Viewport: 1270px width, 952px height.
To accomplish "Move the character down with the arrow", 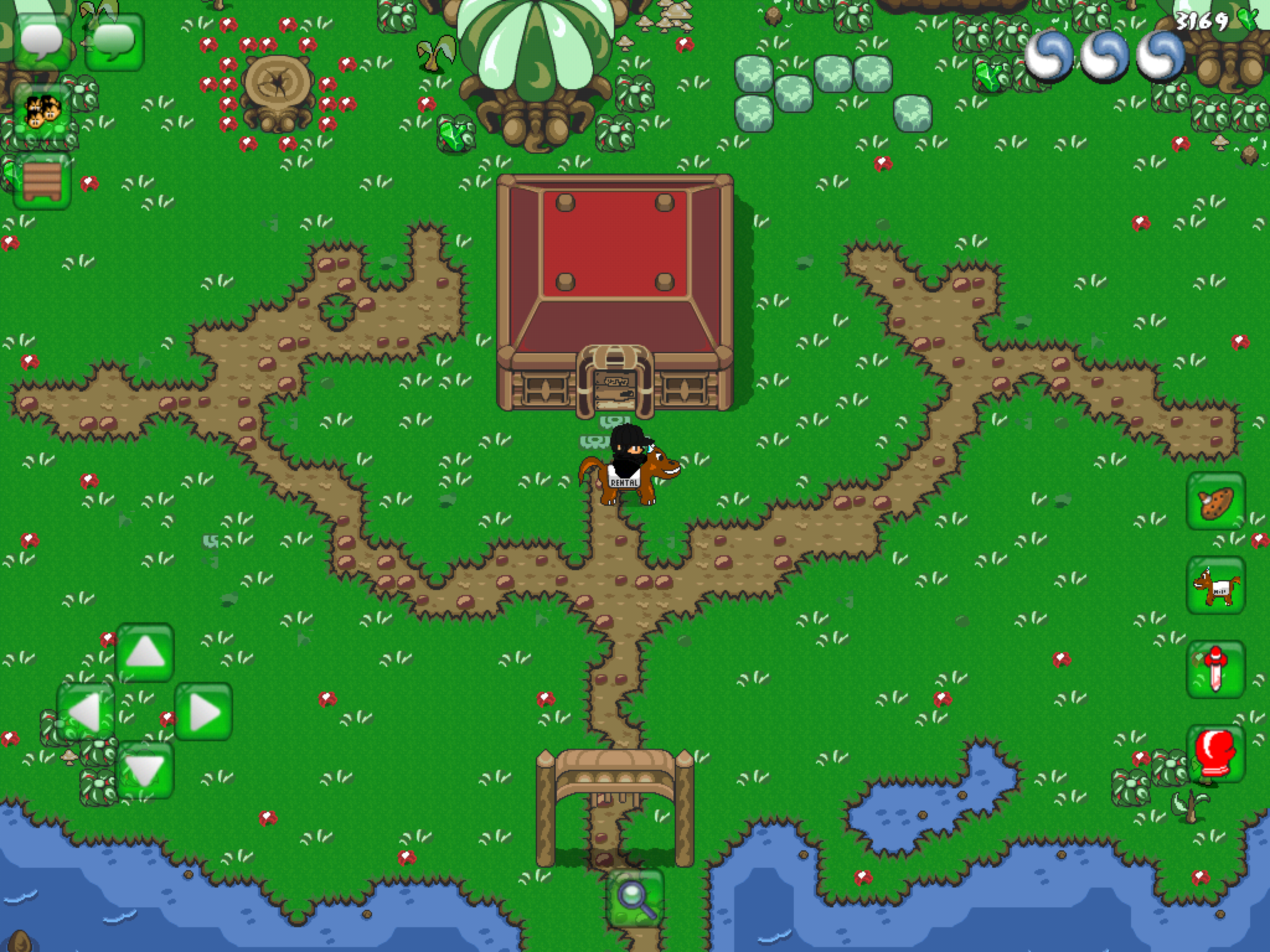I will (x=144, y=770).
